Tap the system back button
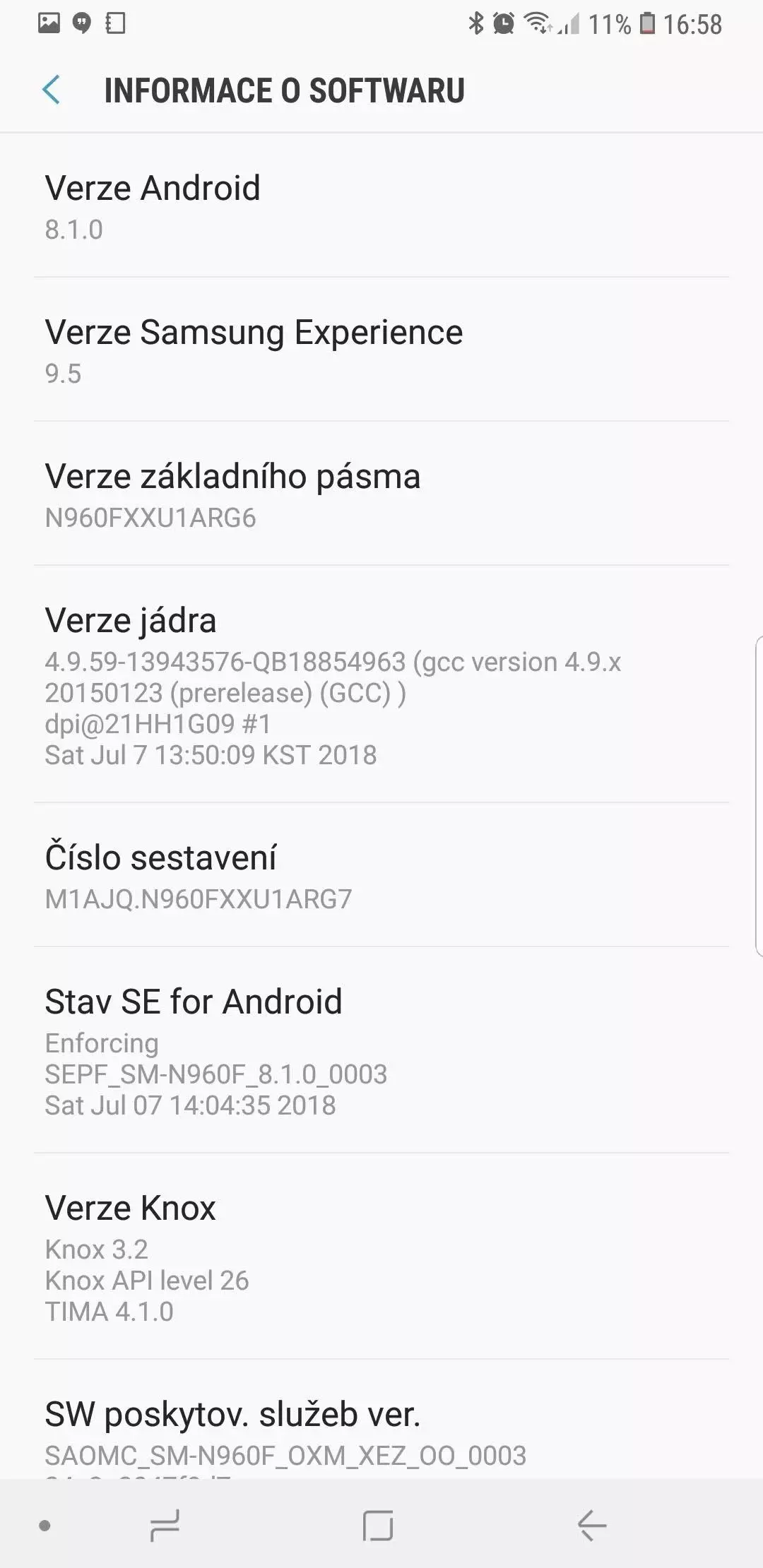The height and width of the screenshot is (1568, 763). point(592,1526)
